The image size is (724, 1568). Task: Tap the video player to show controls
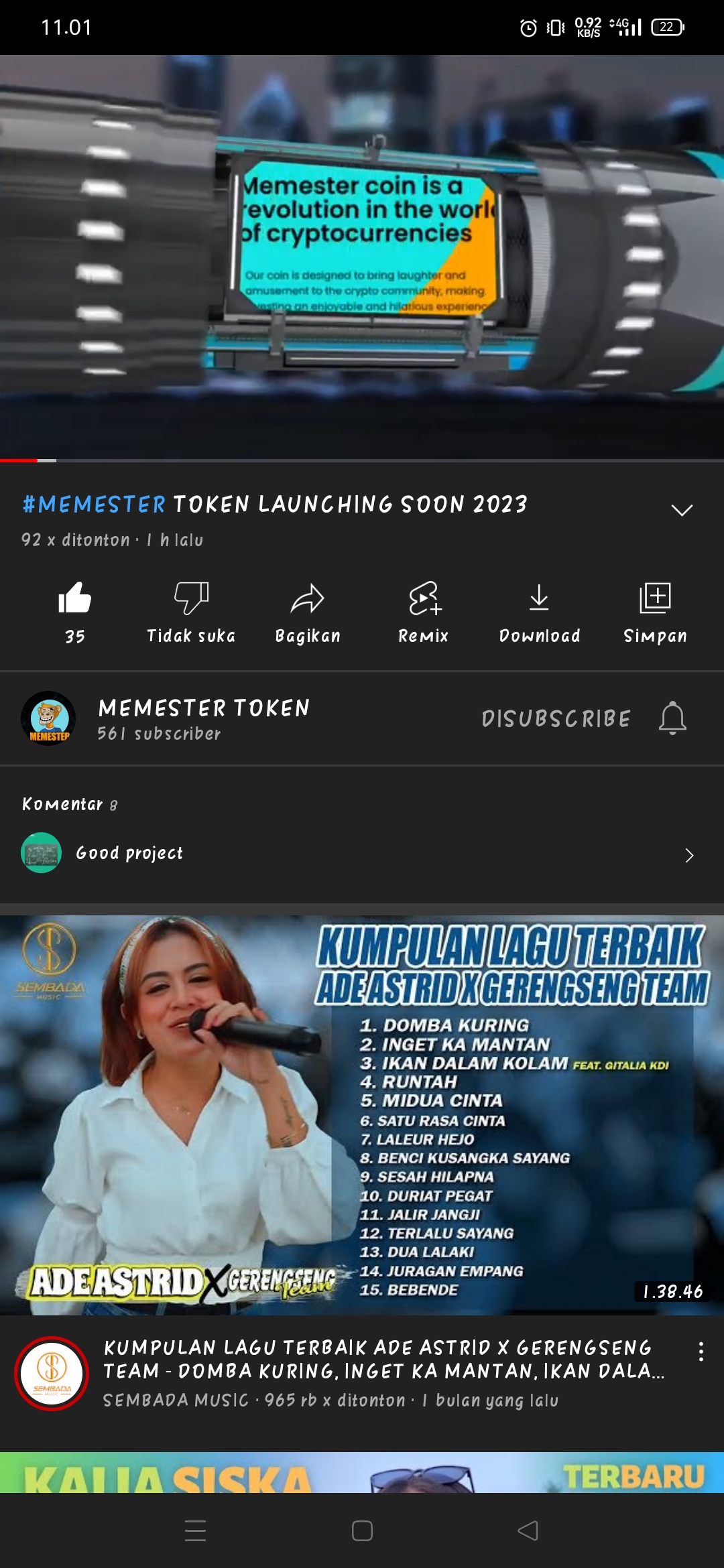click(362, 257)
